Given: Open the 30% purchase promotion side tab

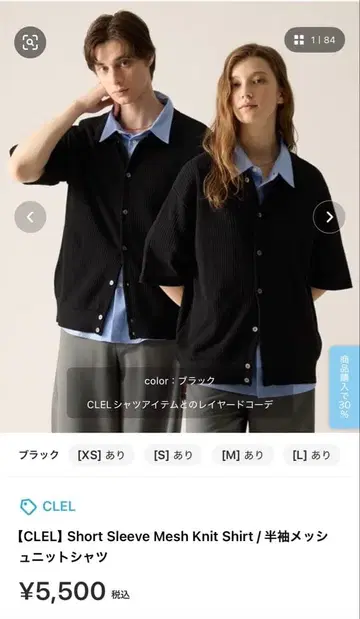Looking at the screenshot, I should [344, 387].
